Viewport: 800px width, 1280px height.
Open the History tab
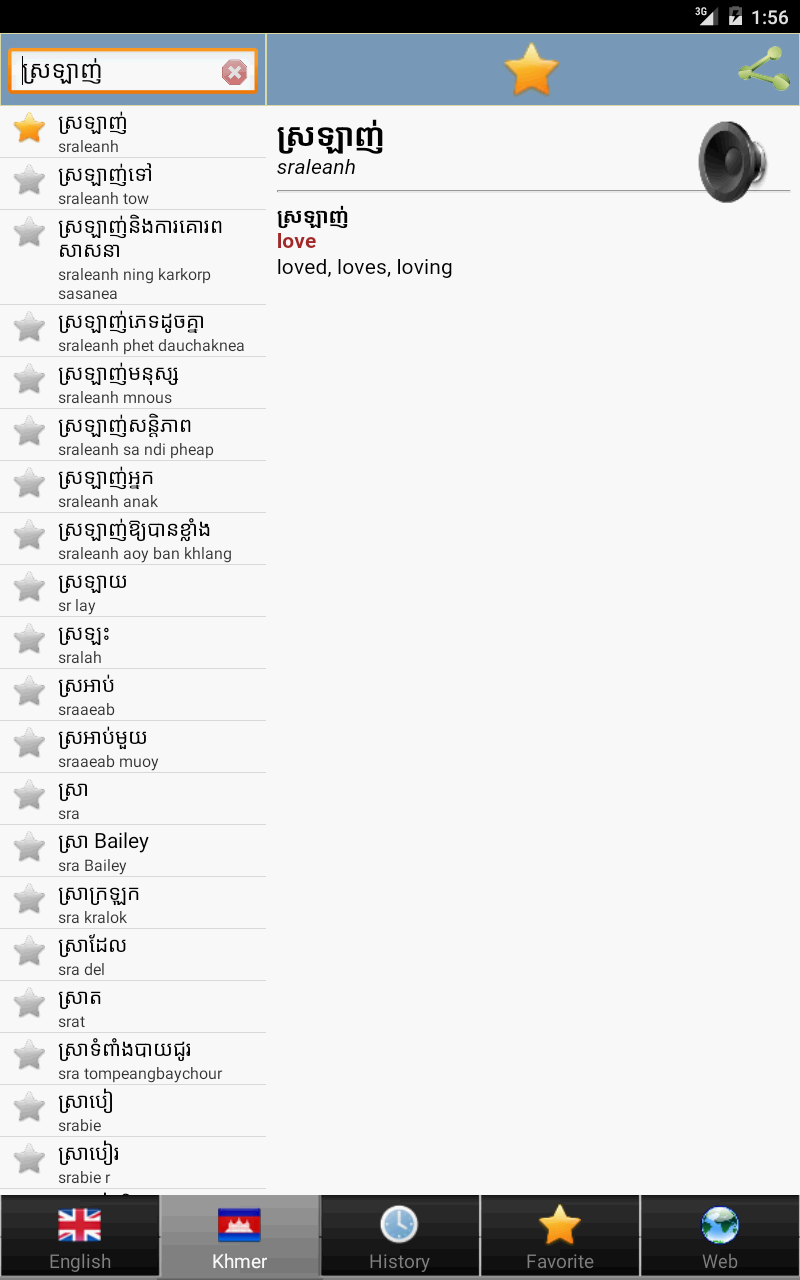400,1237
